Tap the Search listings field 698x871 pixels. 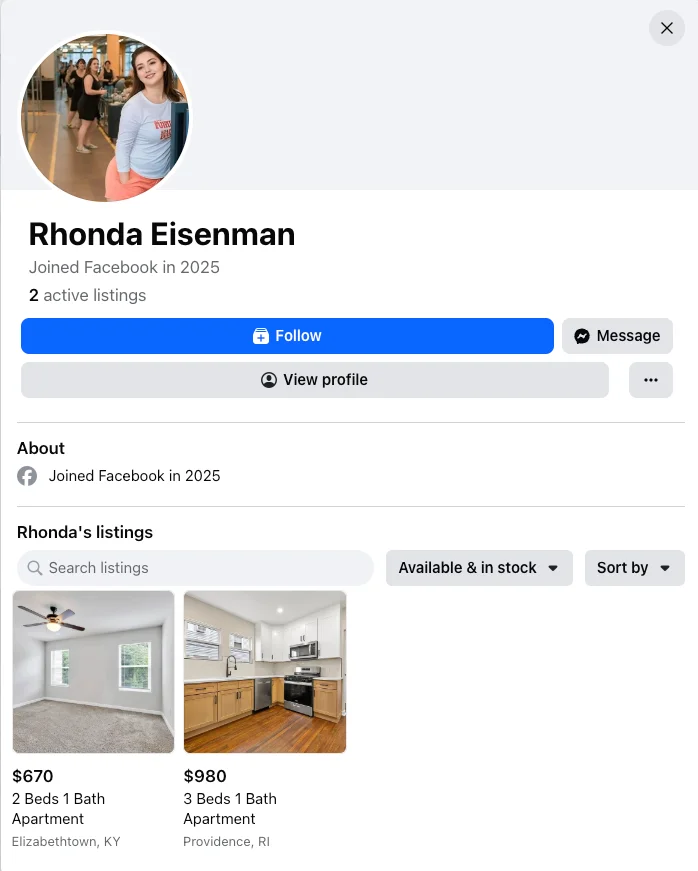tap(195, 568)
